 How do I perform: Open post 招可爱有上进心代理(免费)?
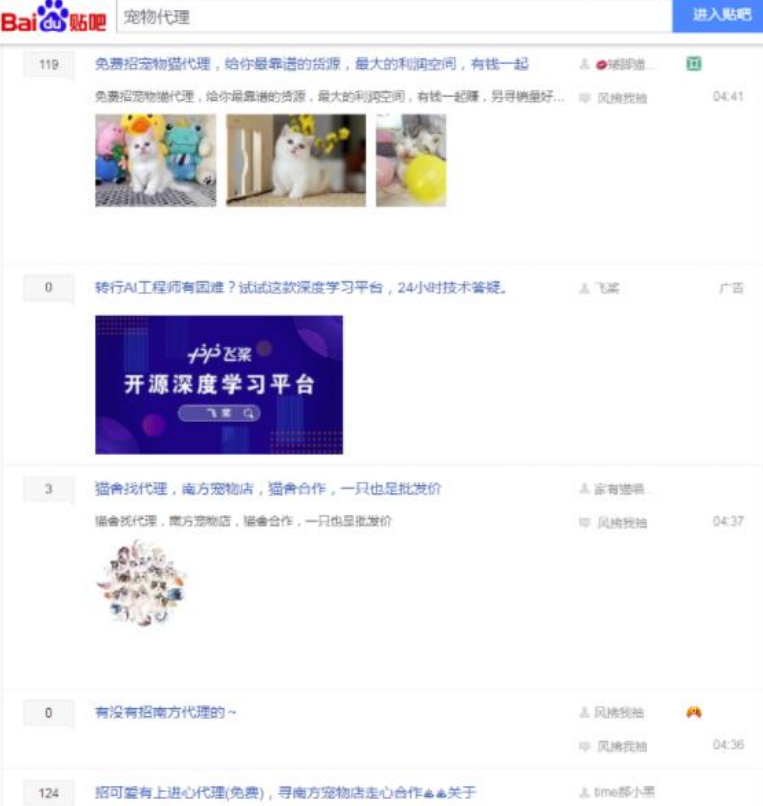[x=285, y=793]
